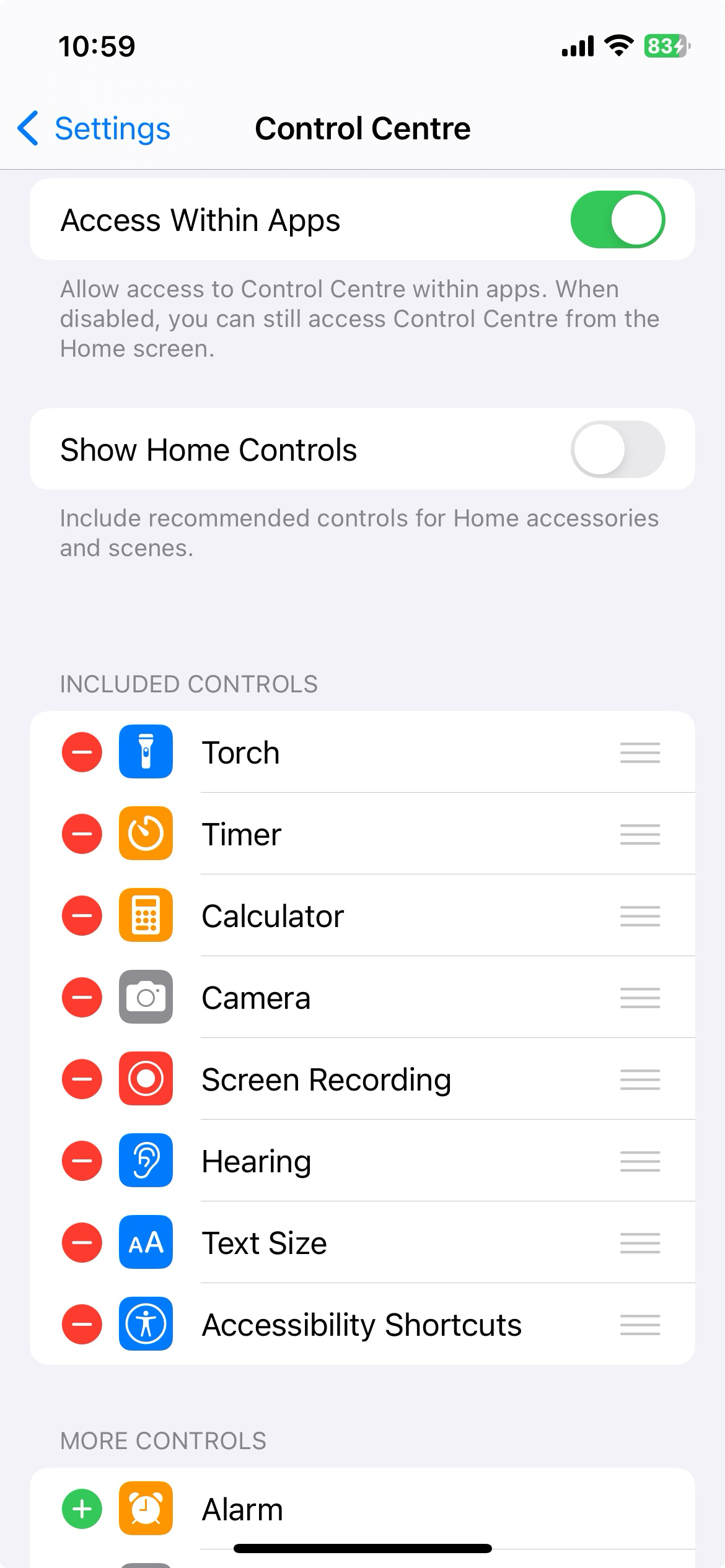Remove Torch from included controls
Viewport: 725px width, 1568px height.
pyautogui.click(x=82, y=752)
